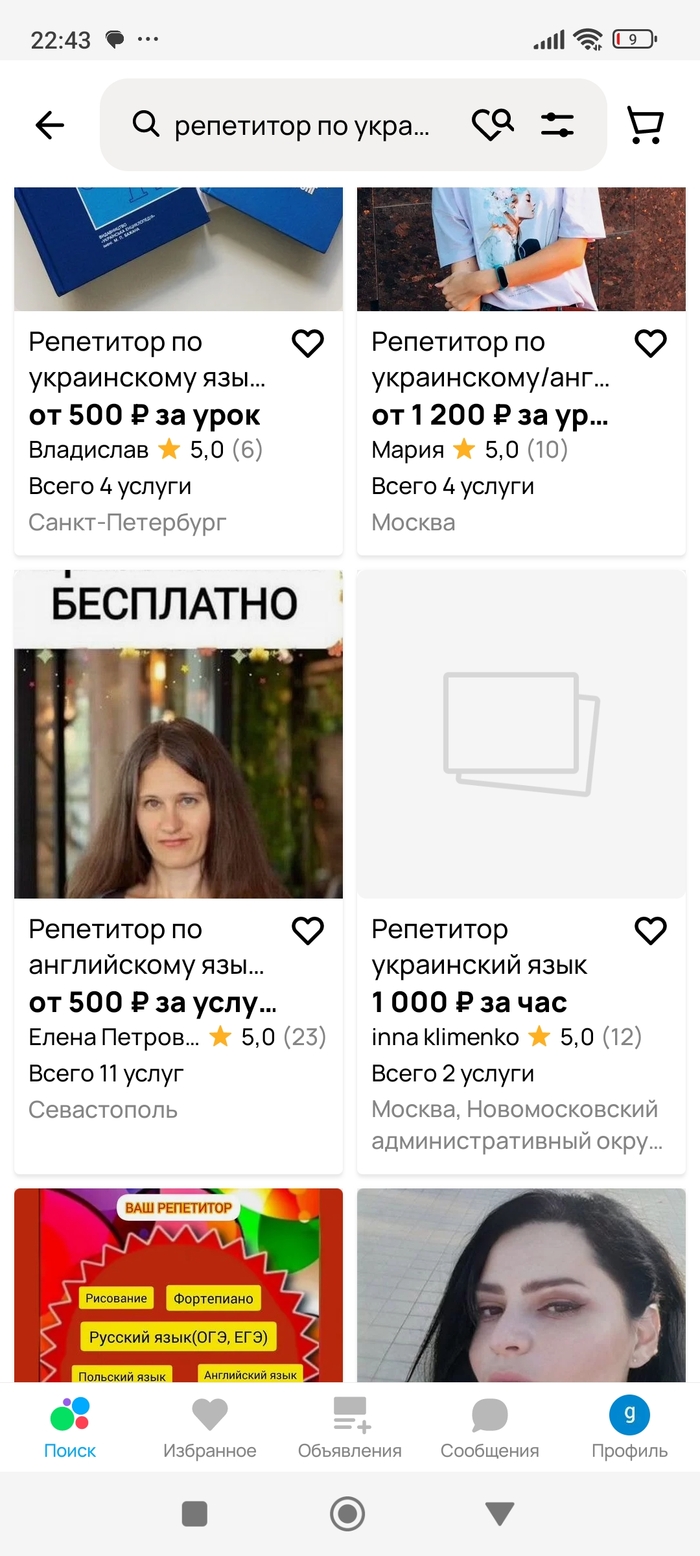Add inna klimenko's listing to favorites
The width and height of the screenshot is (700, 1556).
pos(650,931)
